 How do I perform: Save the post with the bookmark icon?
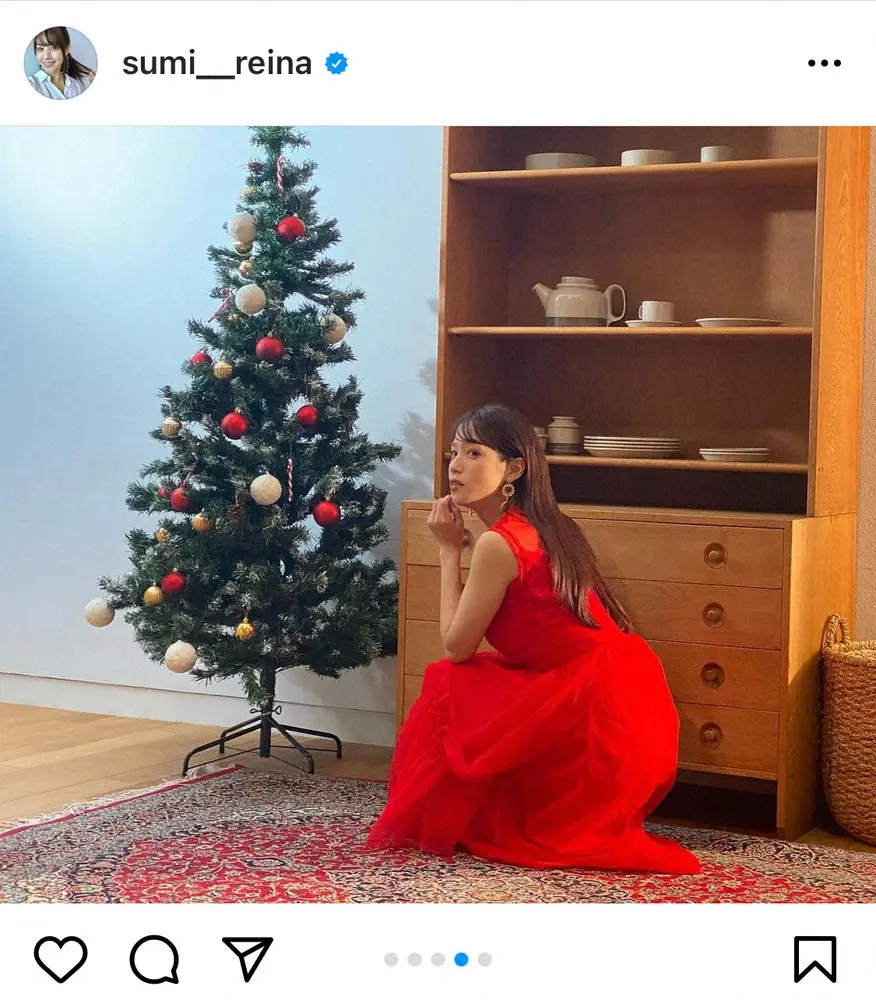814,959
